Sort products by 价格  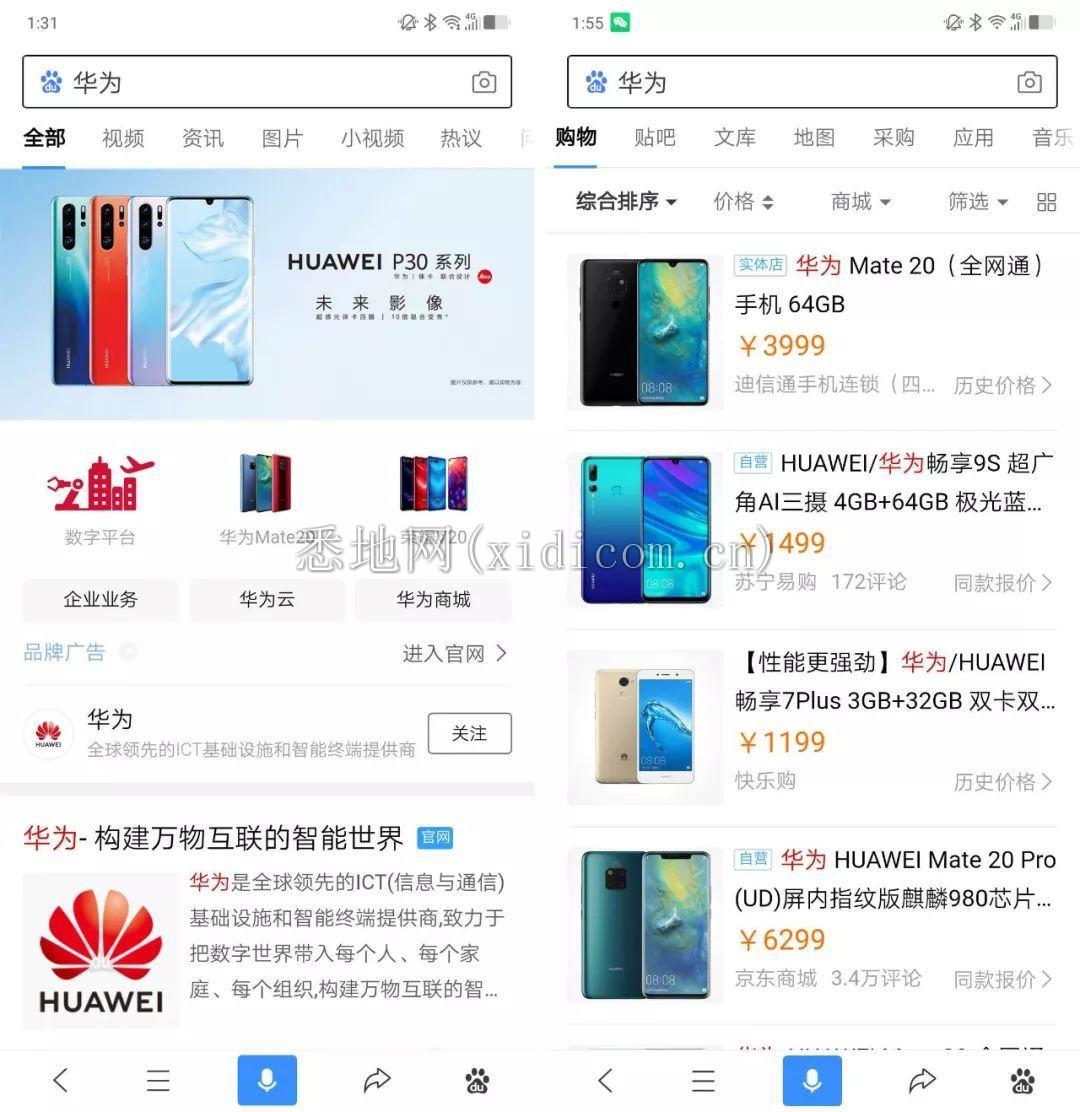click(743, 202)
